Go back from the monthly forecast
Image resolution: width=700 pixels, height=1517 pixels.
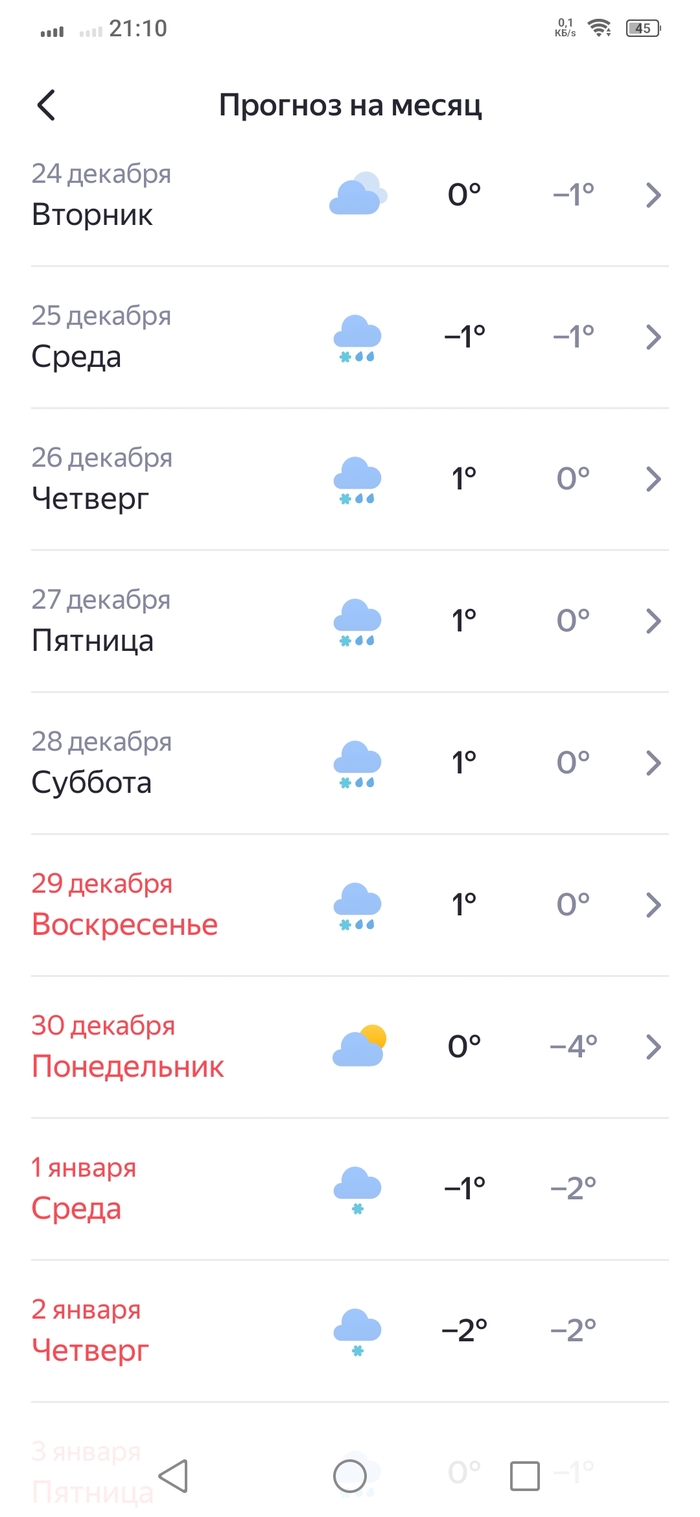pos(46,105)
